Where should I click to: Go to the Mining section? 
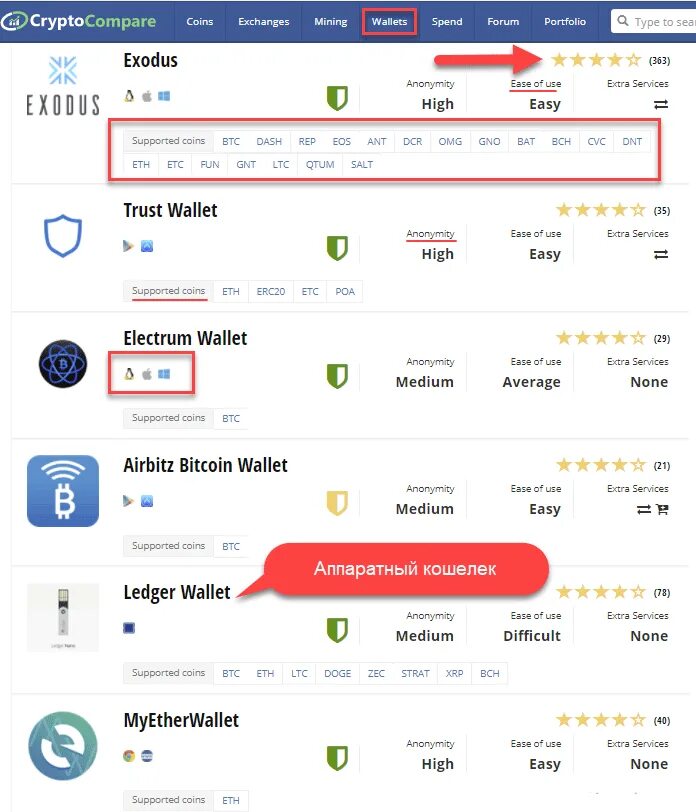pyautogui.click(x=330, y=21)
